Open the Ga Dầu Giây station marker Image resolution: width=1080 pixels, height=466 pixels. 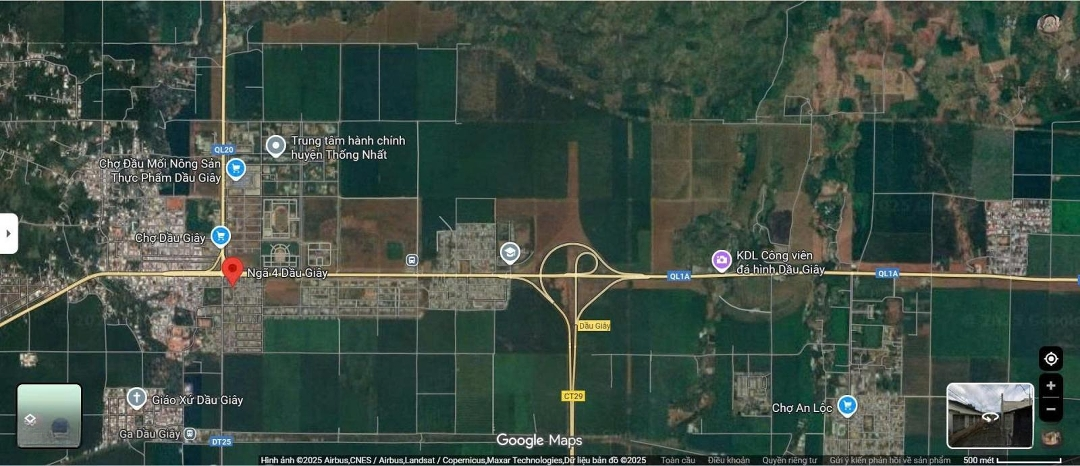(190, 434)
